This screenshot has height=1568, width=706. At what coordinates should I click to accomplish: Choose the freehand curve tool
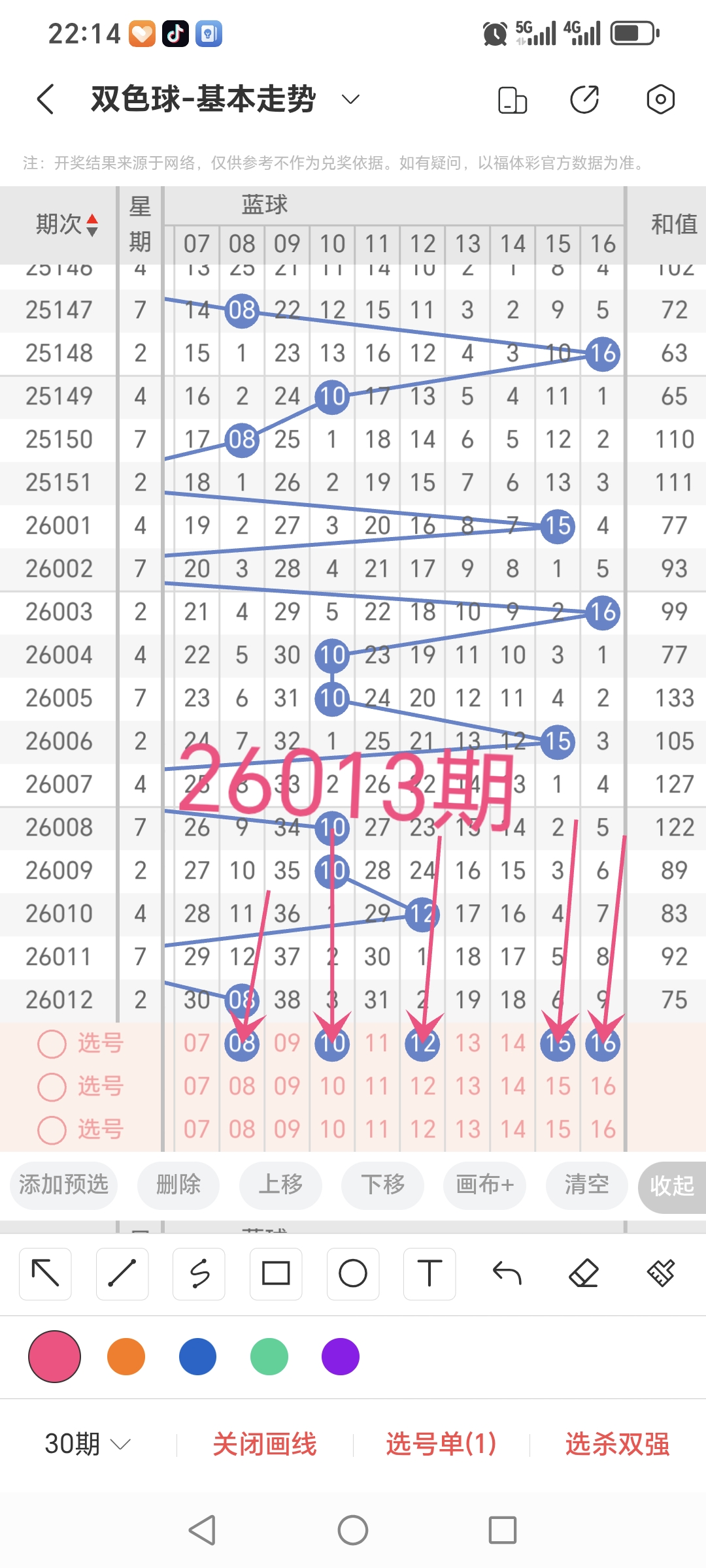click(x=199, y=1273)
